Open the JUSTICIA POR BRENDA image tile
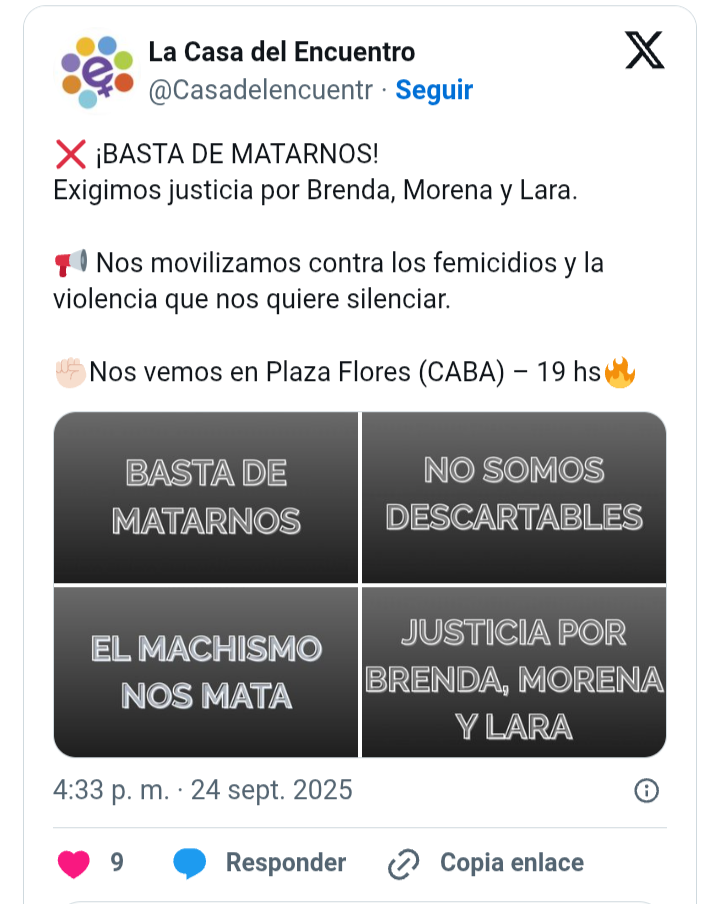The image size is (720, 904). (x=514, y=672)
